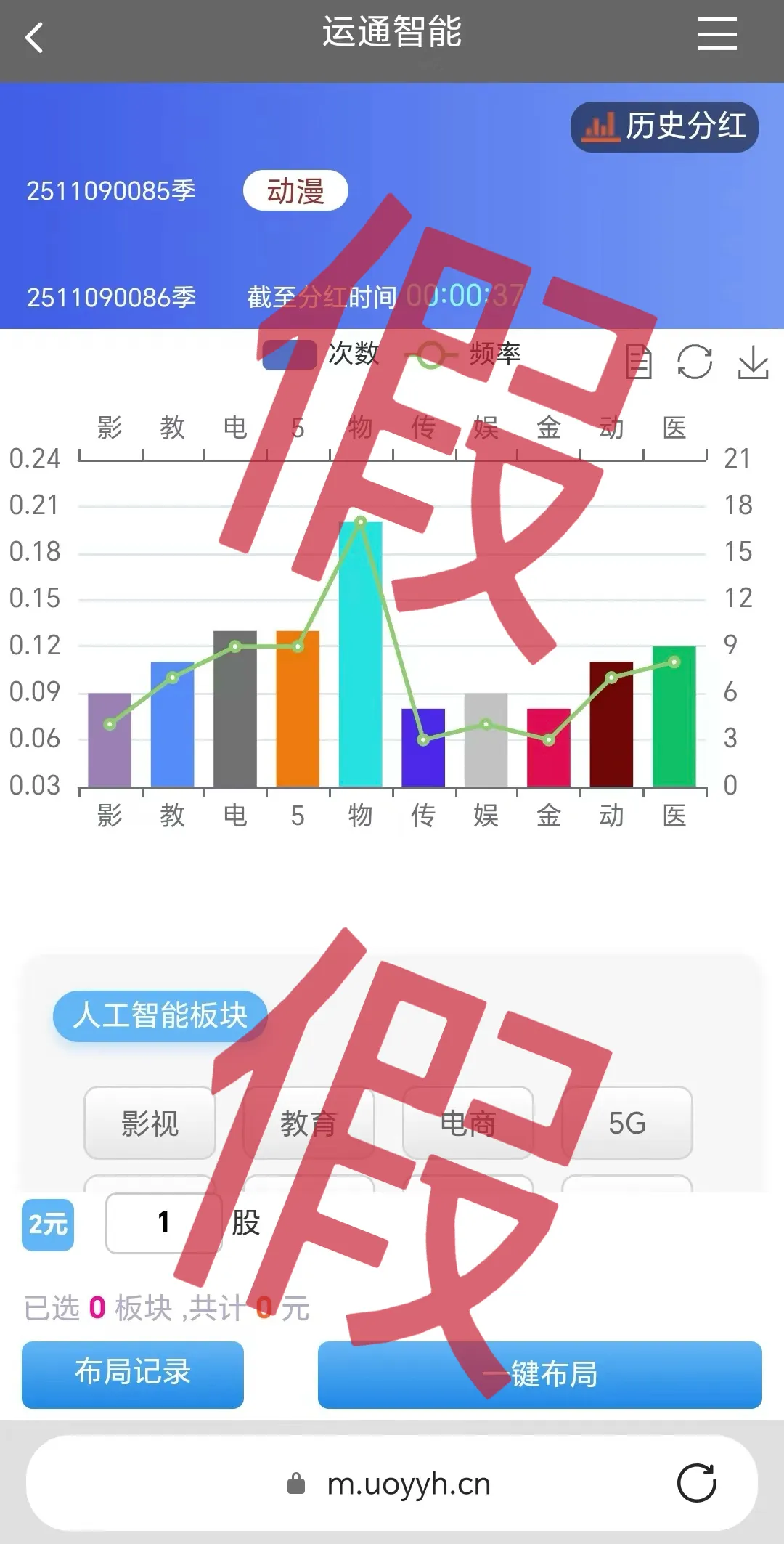Open 布局记录 to view layout records

click(x=132, y=1373)
